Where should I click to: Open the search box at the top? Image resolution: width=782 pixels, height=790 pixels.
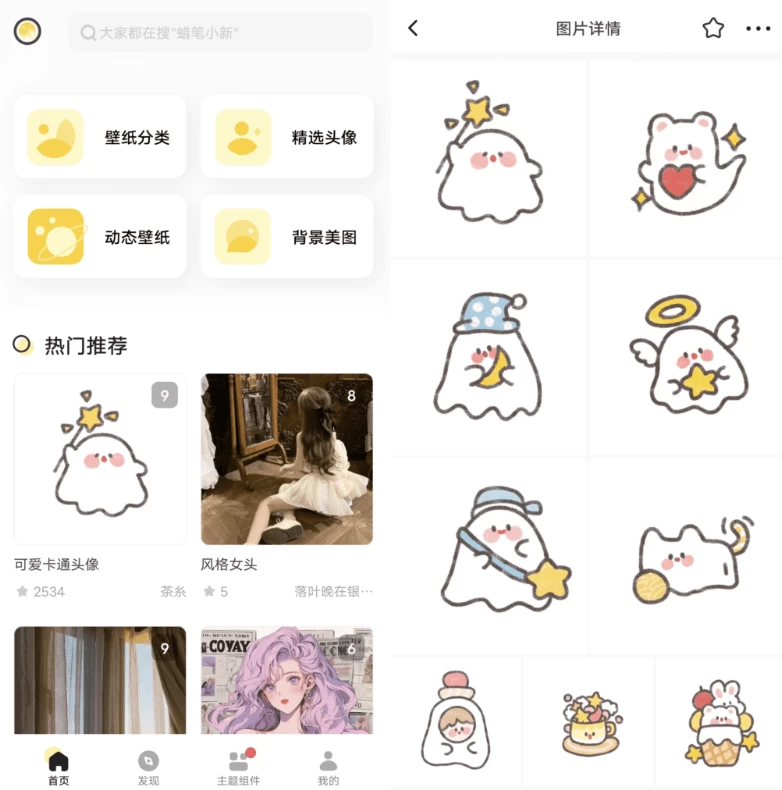(220, 33)
